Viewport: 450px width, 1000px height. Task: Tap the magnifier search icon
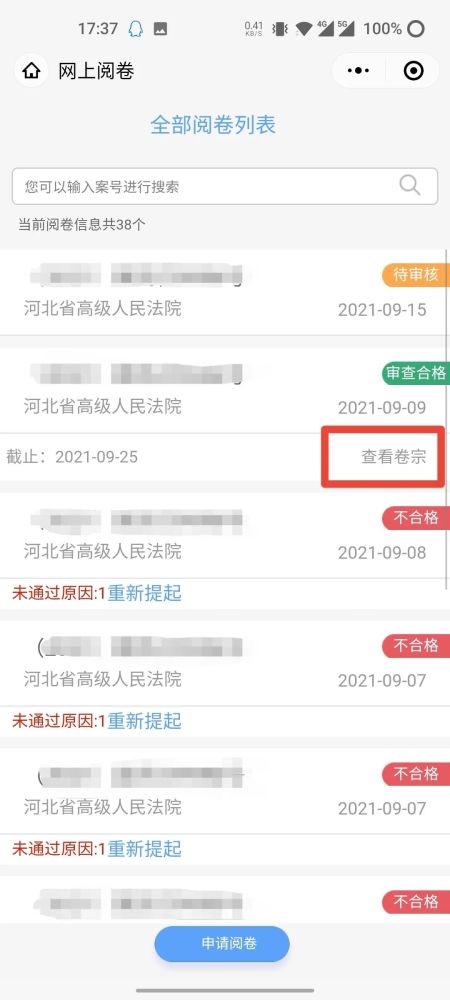(x=410, y=186)
